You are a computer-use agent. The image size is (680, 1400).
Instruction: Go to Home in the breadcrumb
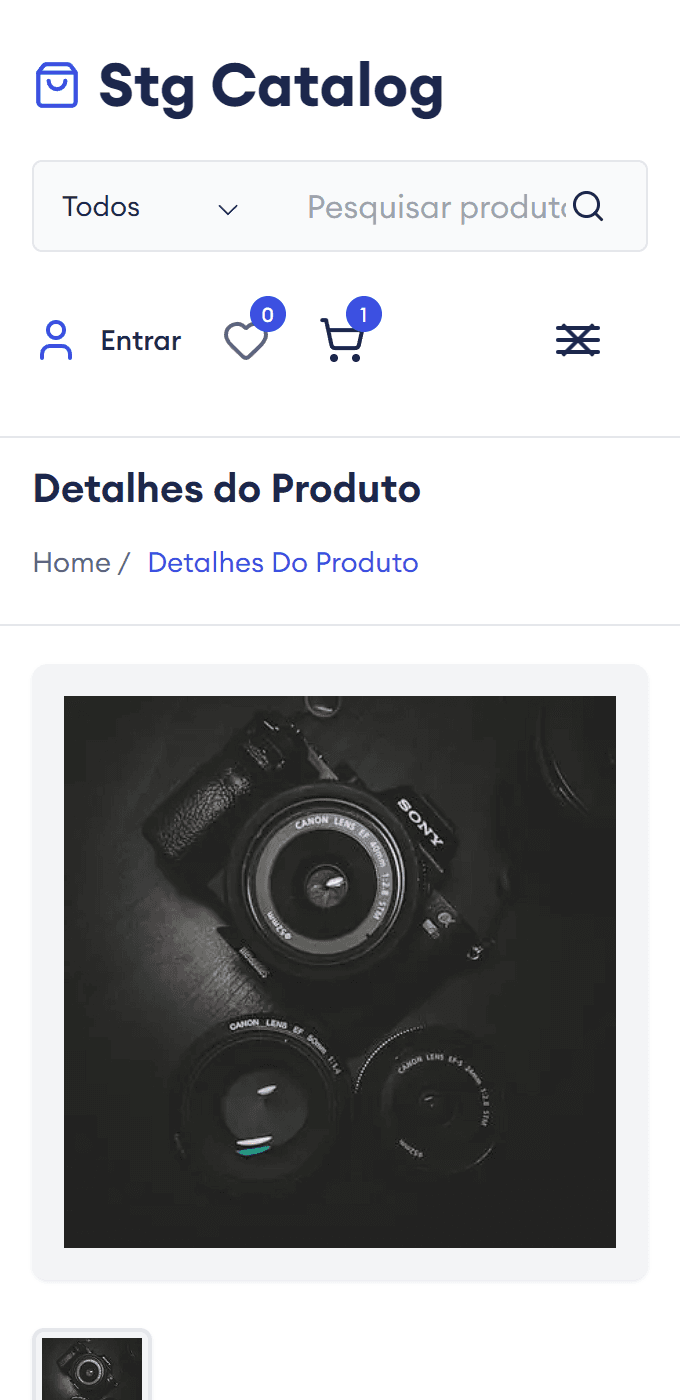[71, 563]
